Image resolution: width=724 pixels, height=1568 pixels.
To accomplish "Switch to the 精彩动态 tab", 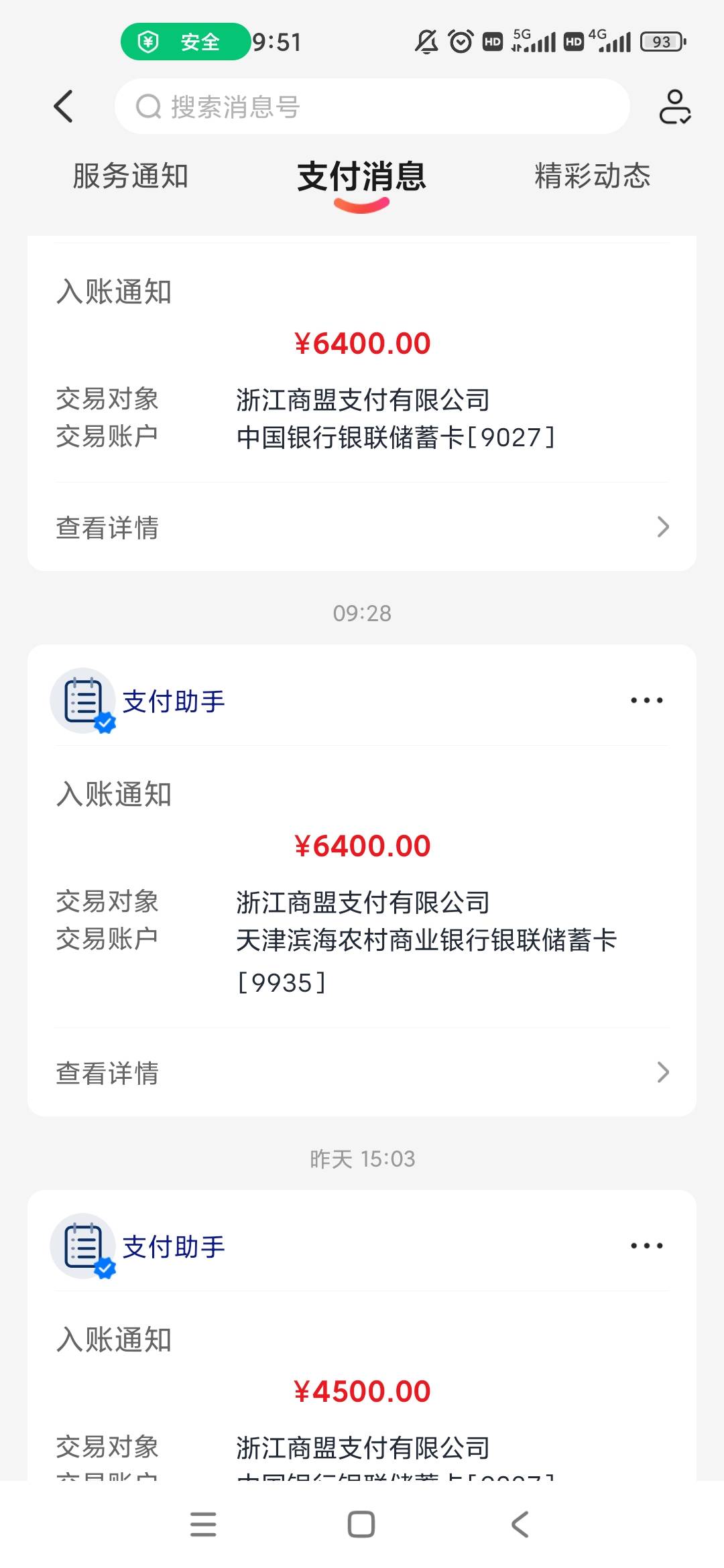I will [x=593, y=176].
